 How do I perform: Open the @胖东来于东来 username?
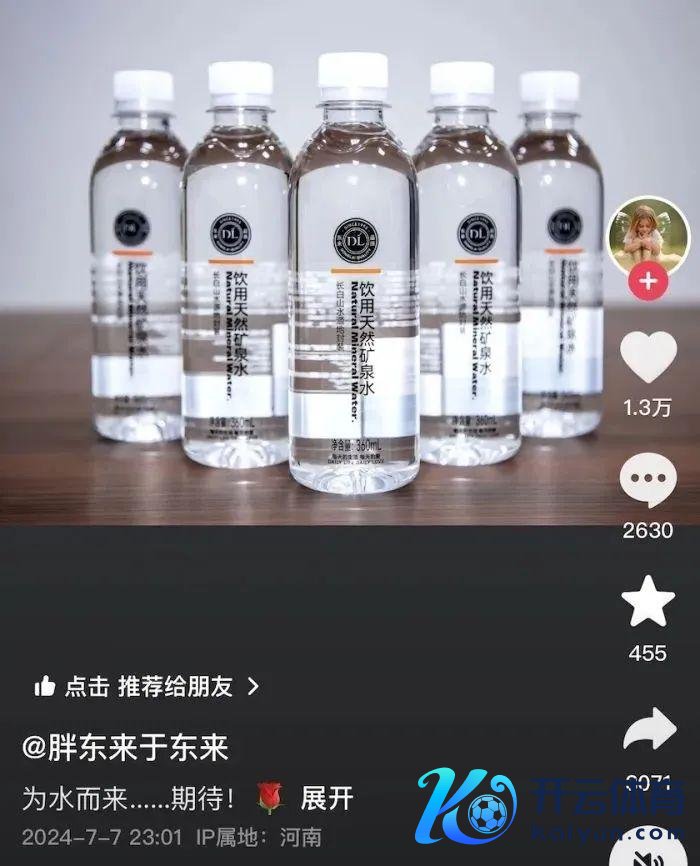[125, 747]
